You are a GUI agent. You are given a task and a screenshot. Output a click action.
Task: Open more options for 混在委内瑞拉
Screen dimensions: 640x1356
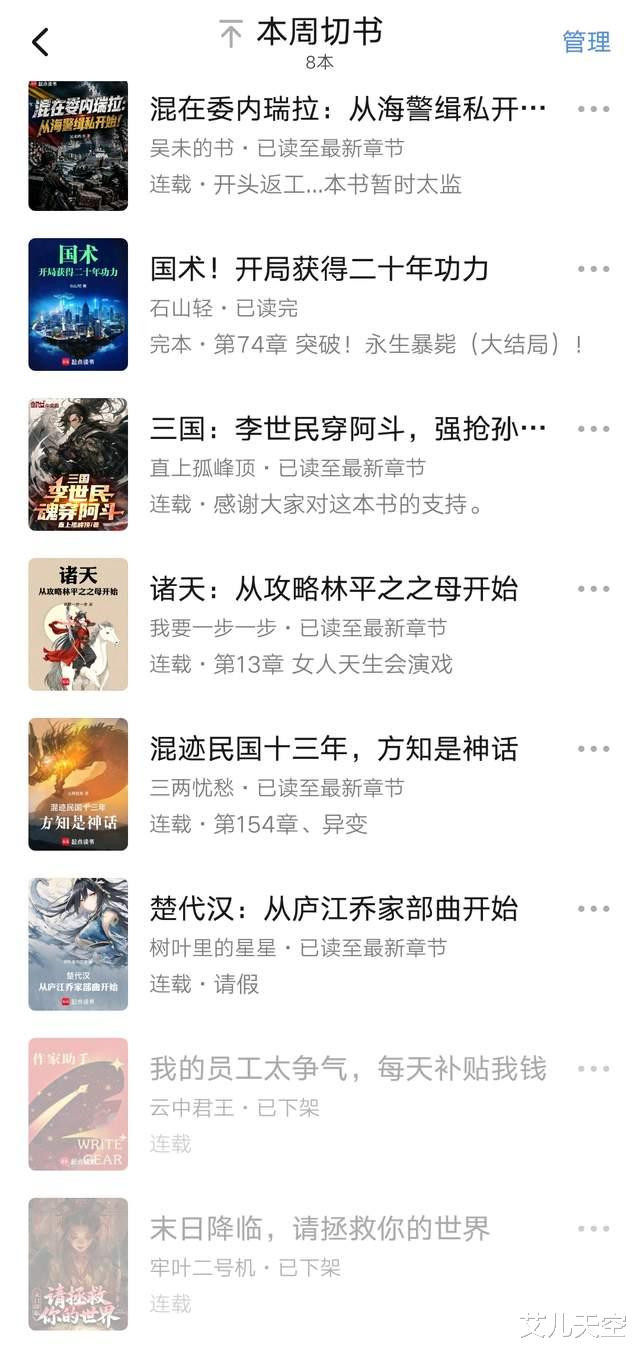pos(593,109)
